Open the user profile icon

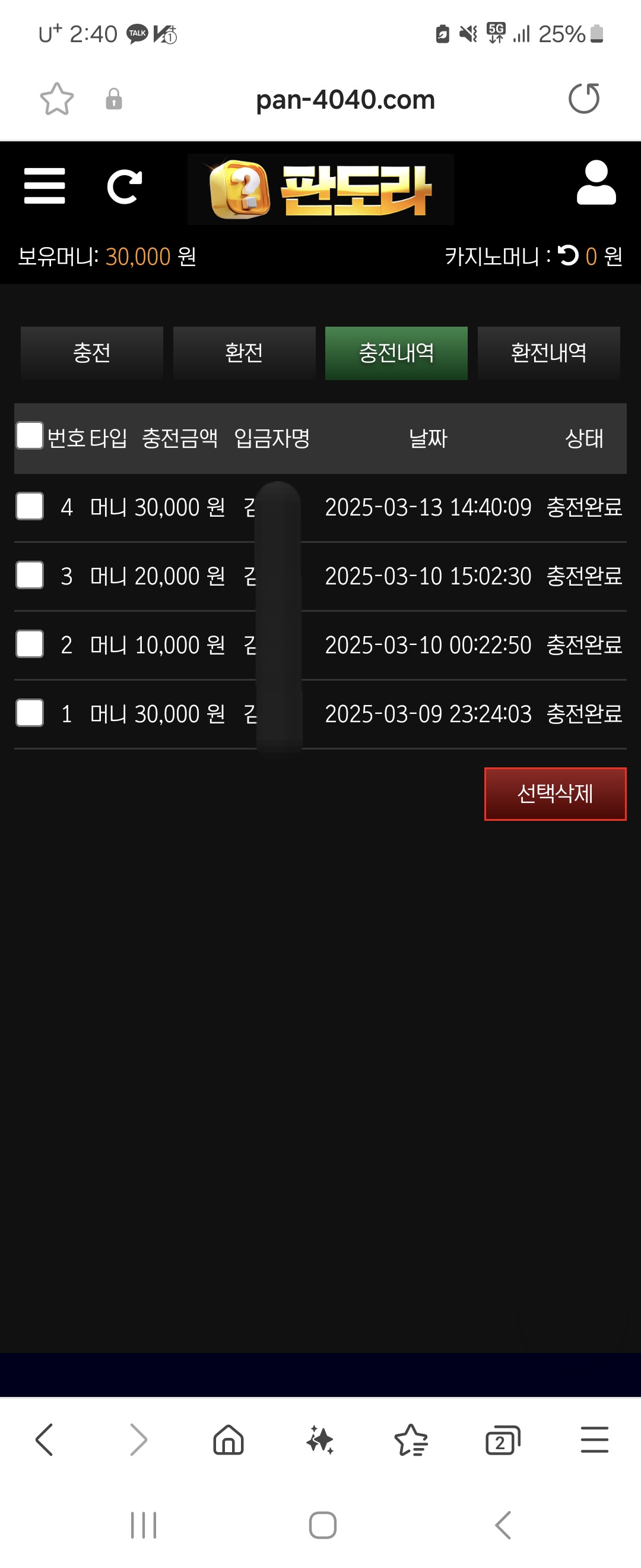pyautogui.click(x=595, y=183)
